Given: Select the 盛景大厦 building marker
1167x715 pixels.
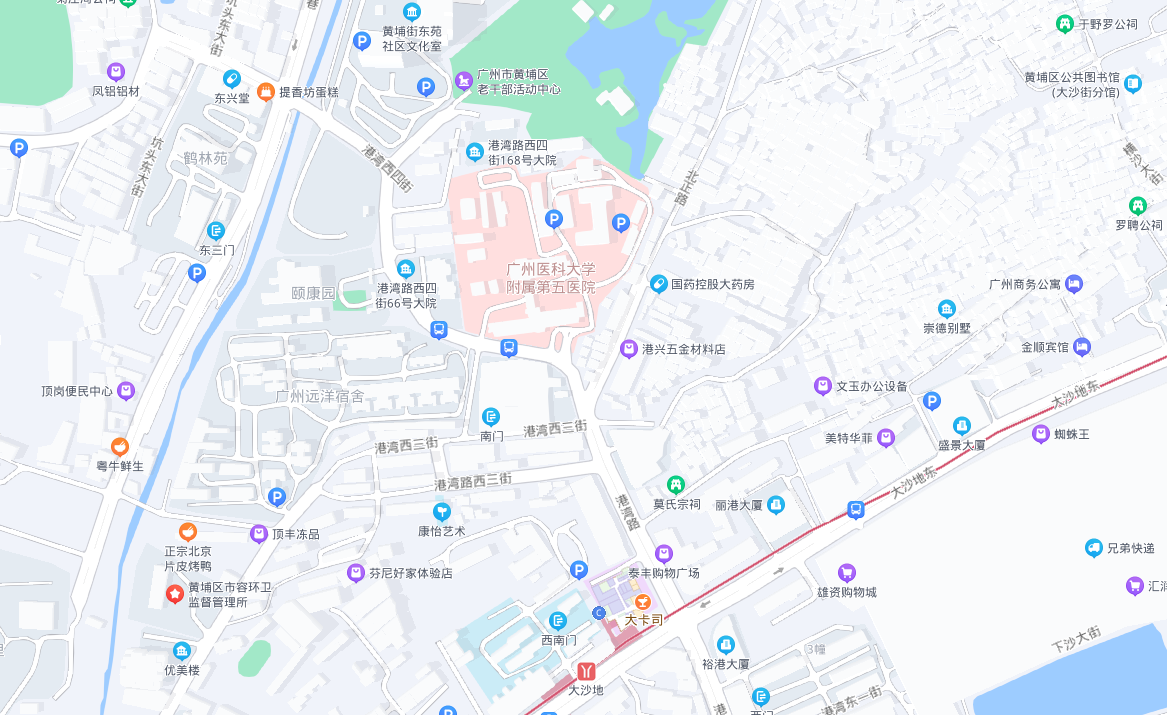Looking at the screenshot, I should click(x=962, y=426).
